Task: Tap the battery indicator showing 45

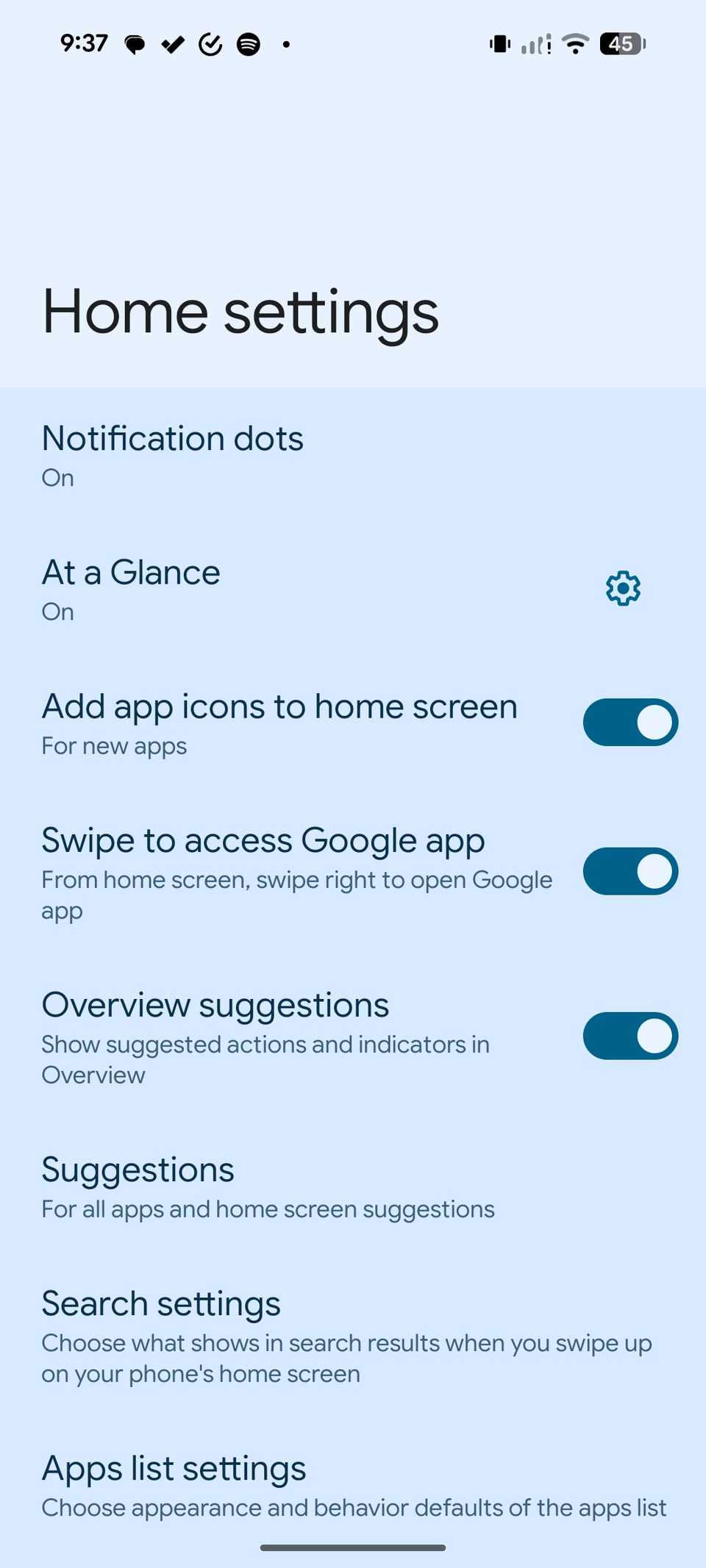Action: point(620,44)
